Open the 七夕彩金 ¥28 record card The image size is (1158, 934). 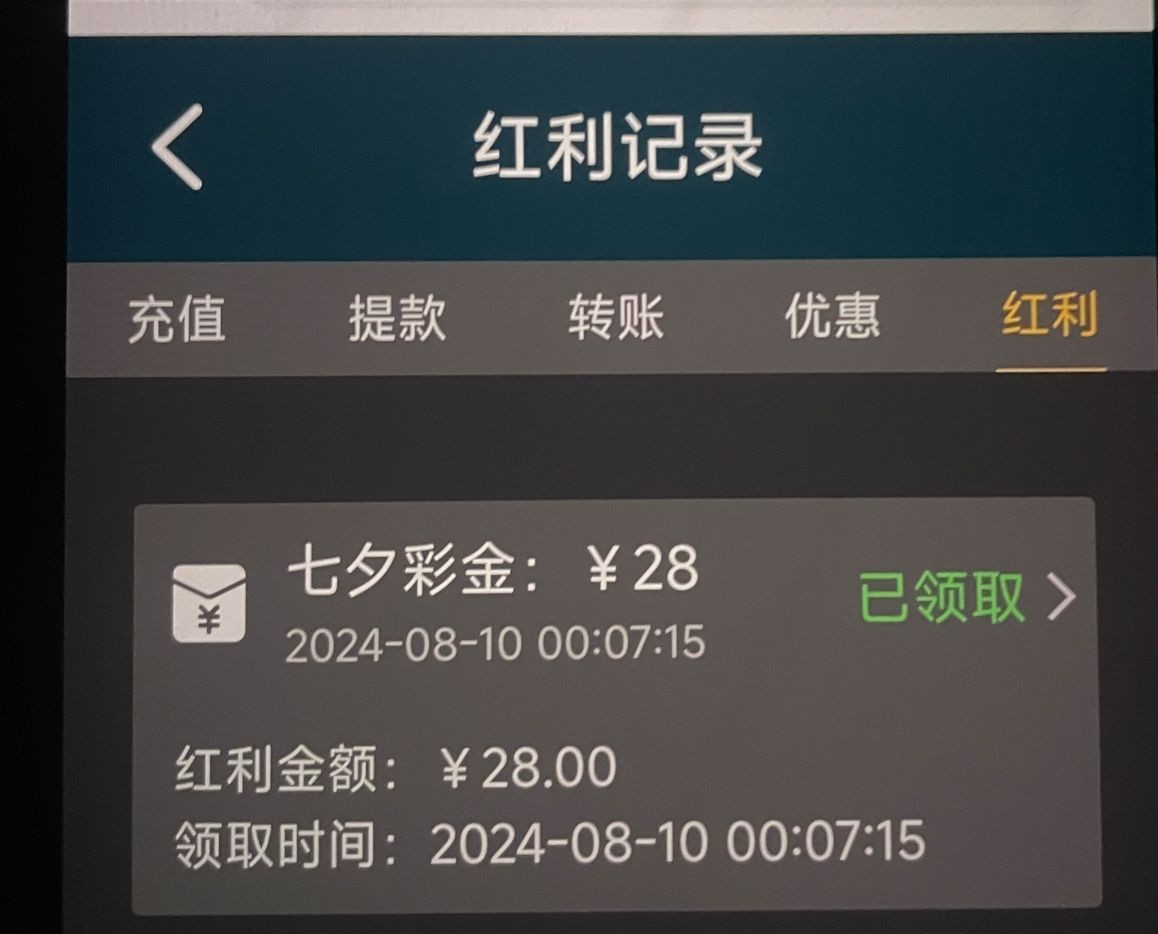click(613, 705)
